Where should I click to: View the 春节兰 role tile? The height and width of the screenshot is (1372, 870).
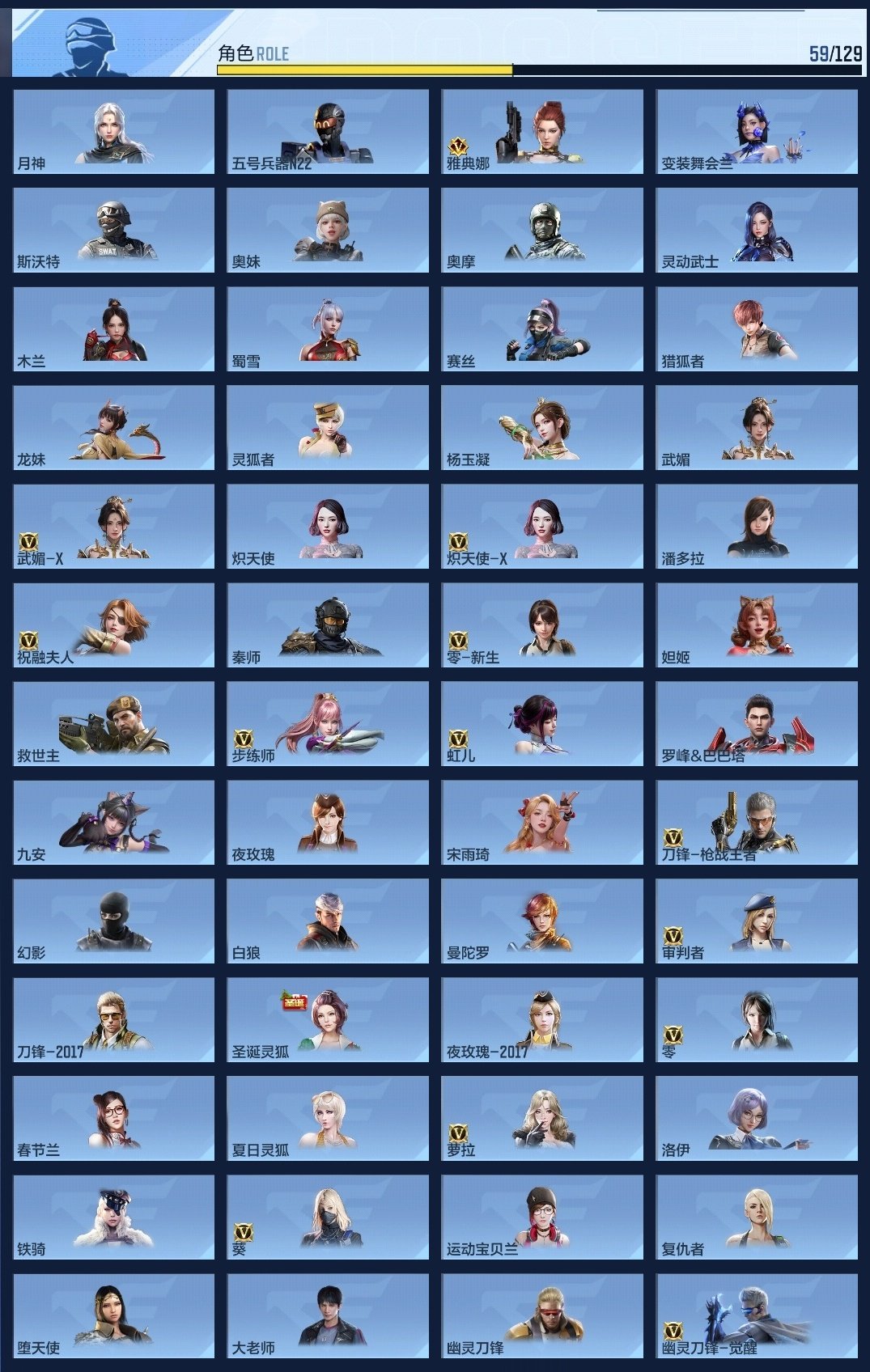[113, 1119]
